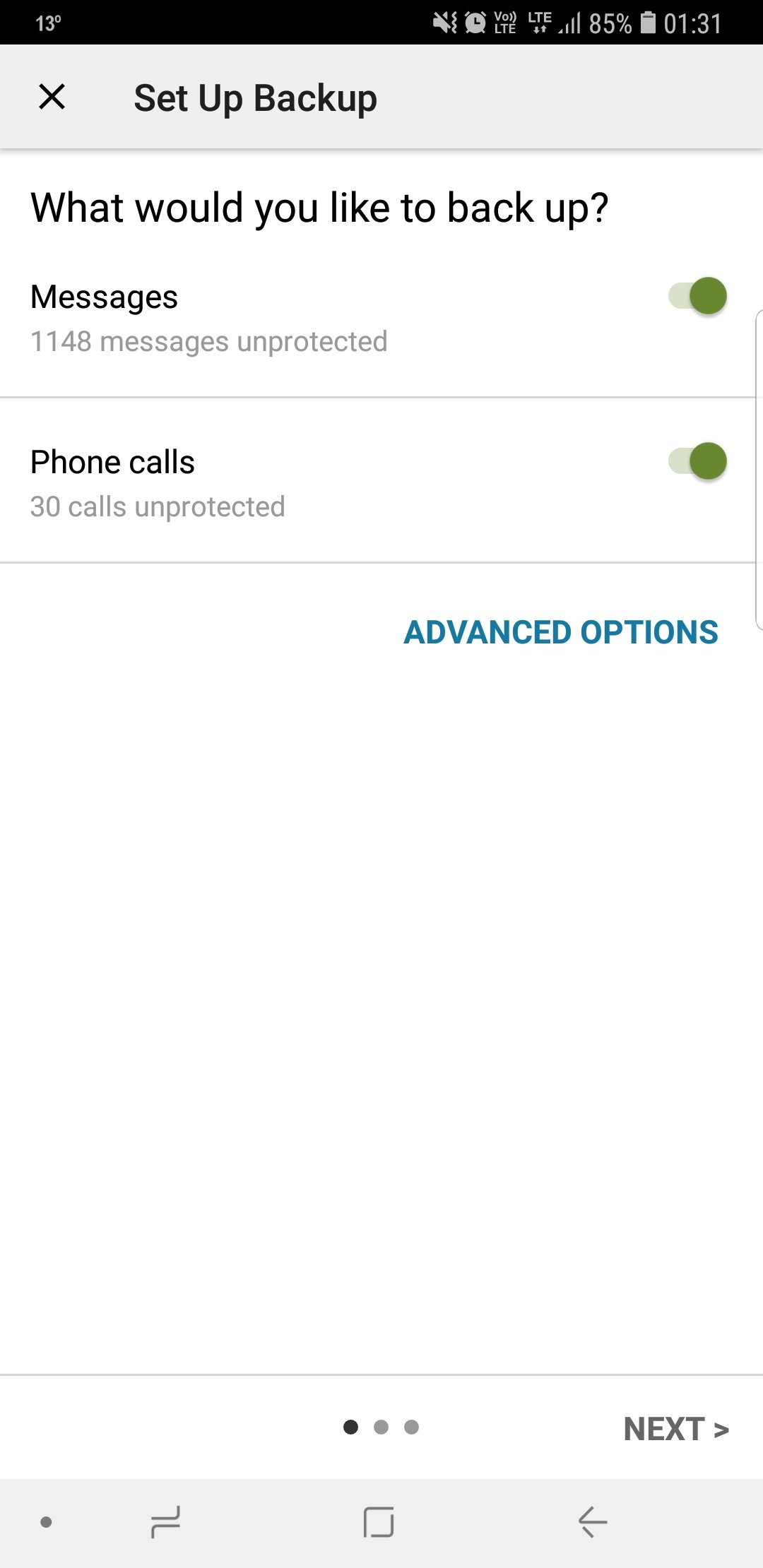Go to the home screen
This screenshot has height=1568, width=763.
[379, 1521]
